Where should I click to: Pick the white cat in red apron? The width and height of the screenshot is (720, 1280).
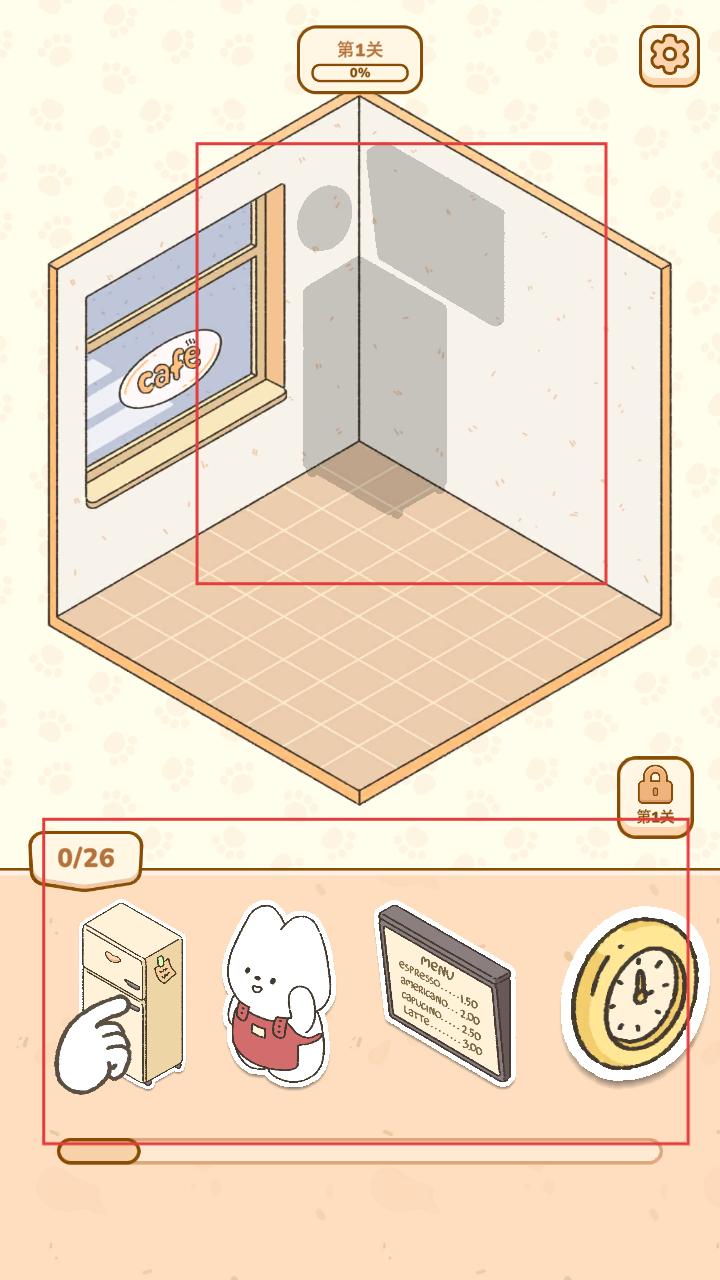pos(276,995)
